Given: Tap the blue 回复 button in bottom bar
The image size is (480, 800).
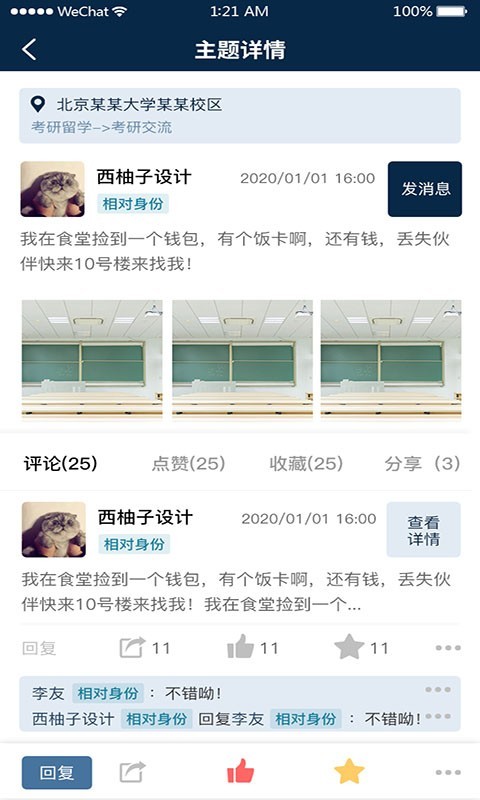Looking at the screenshot, I should coord(57,772).
